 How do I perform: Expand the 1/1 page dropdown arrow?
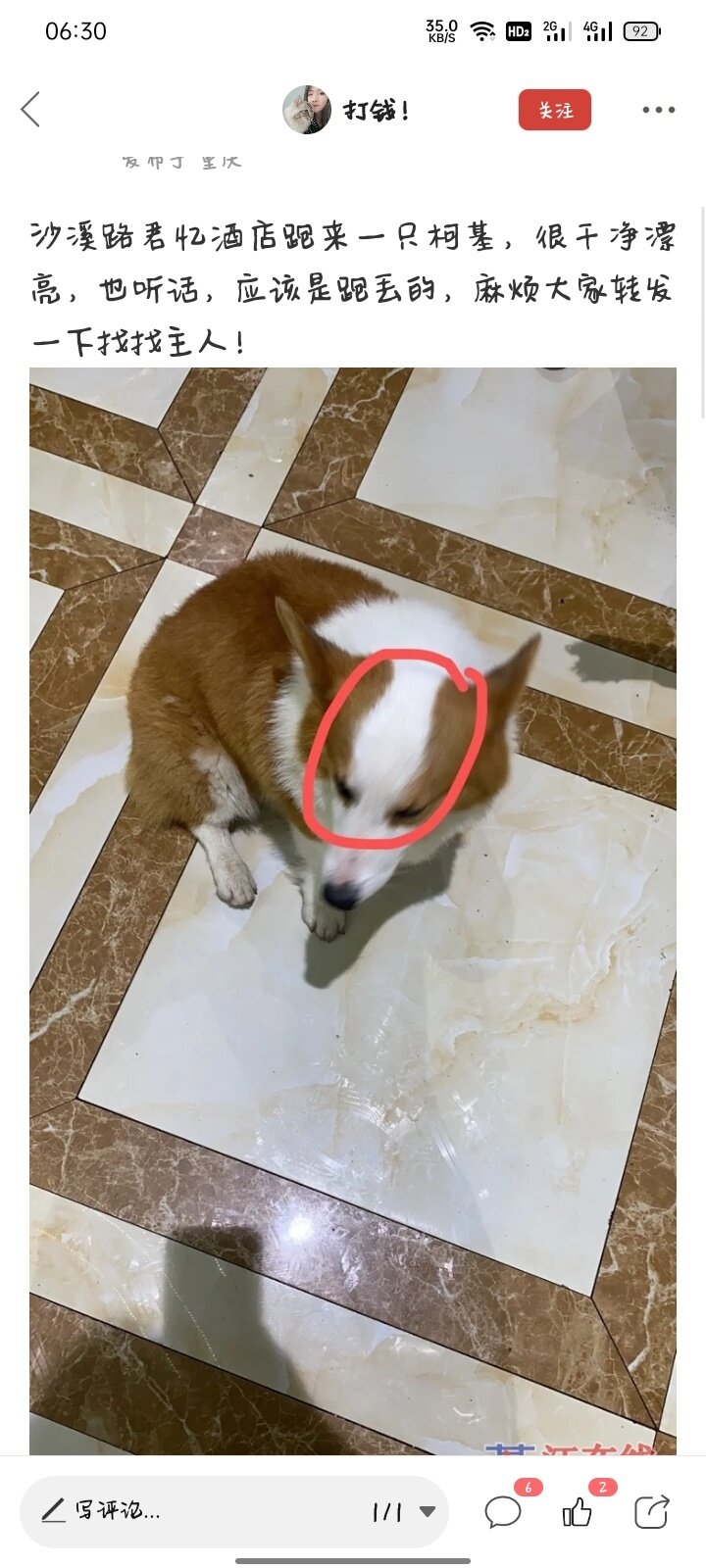coord(428,1512)
